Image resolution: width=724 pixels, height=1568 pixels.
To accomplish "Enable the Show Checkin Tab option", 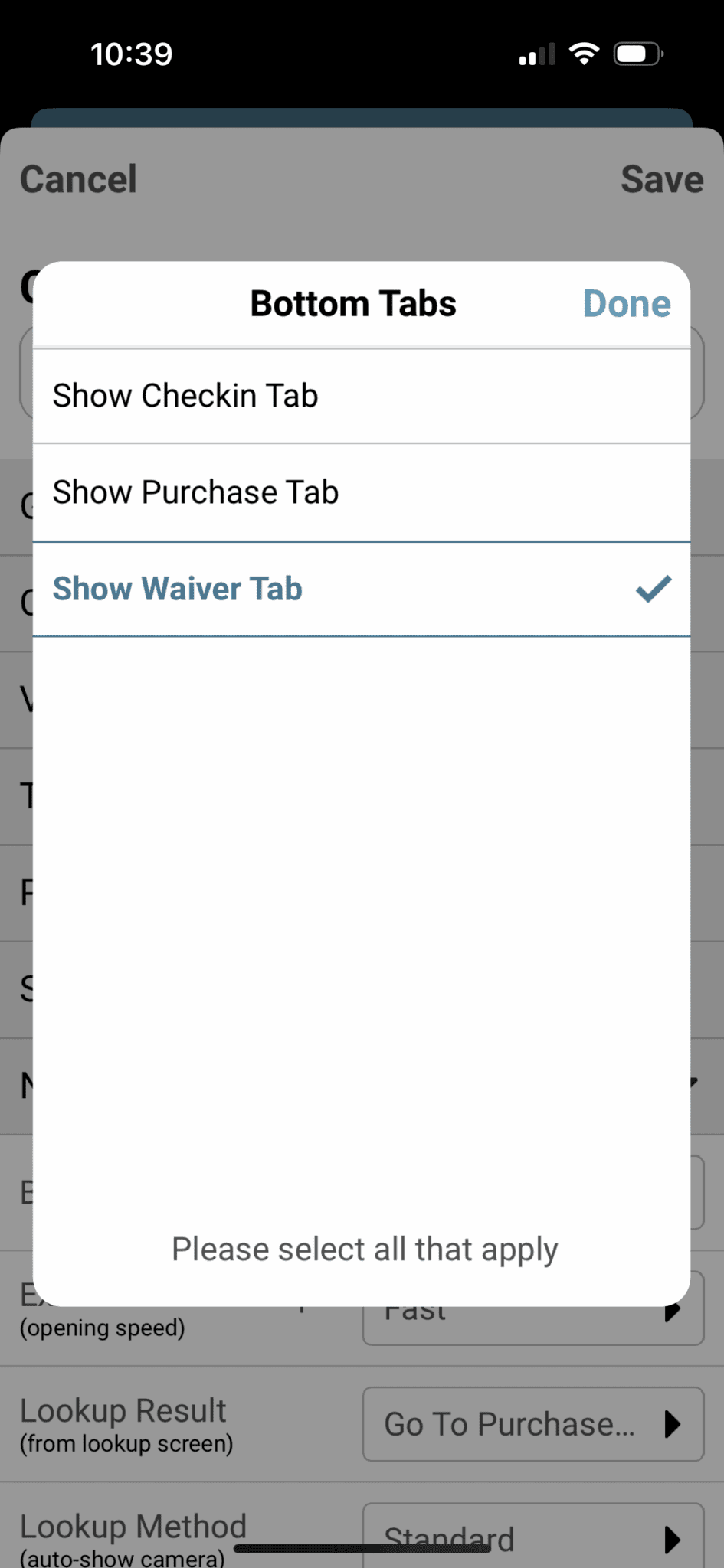I will pos(360,395).
